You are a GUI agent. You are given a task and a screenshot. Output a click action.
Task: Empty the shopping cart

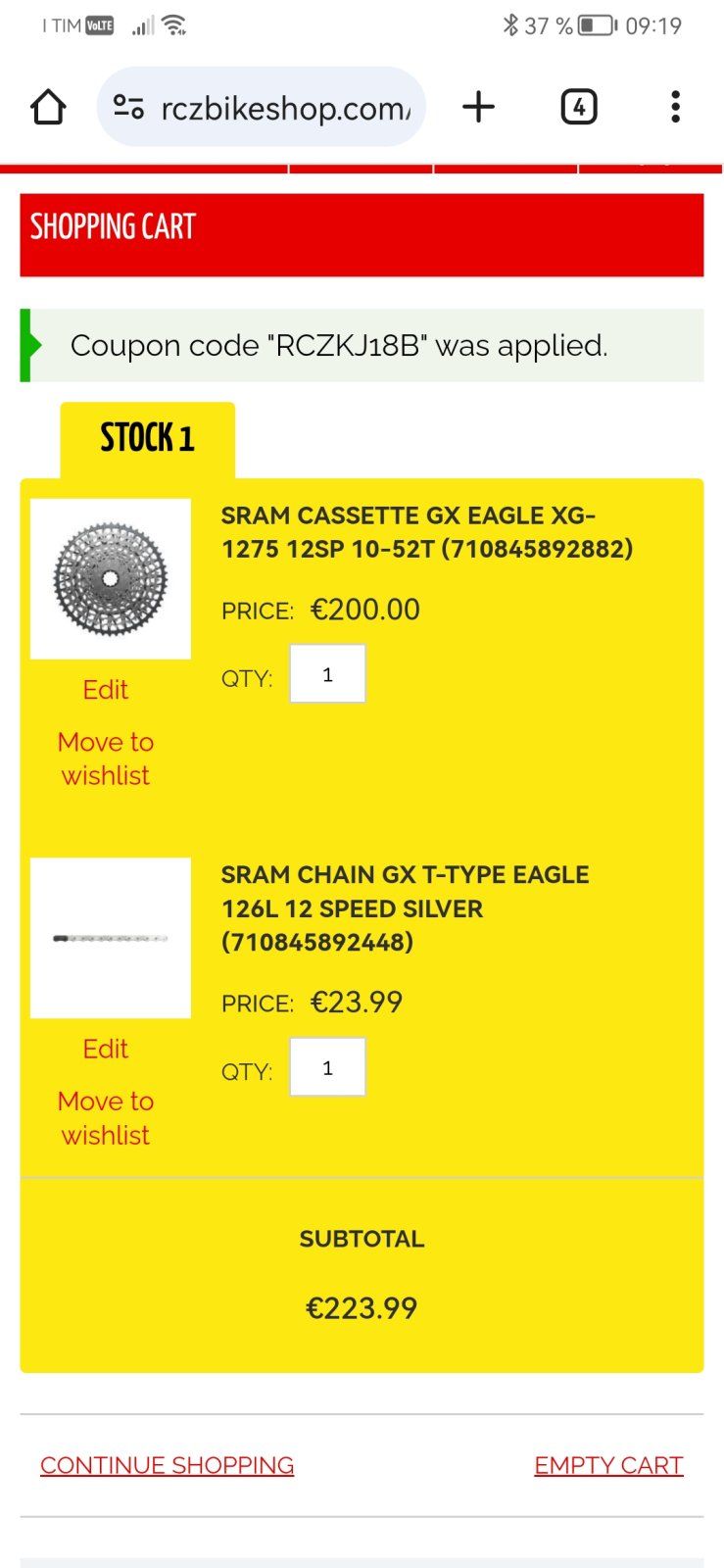608,1465
